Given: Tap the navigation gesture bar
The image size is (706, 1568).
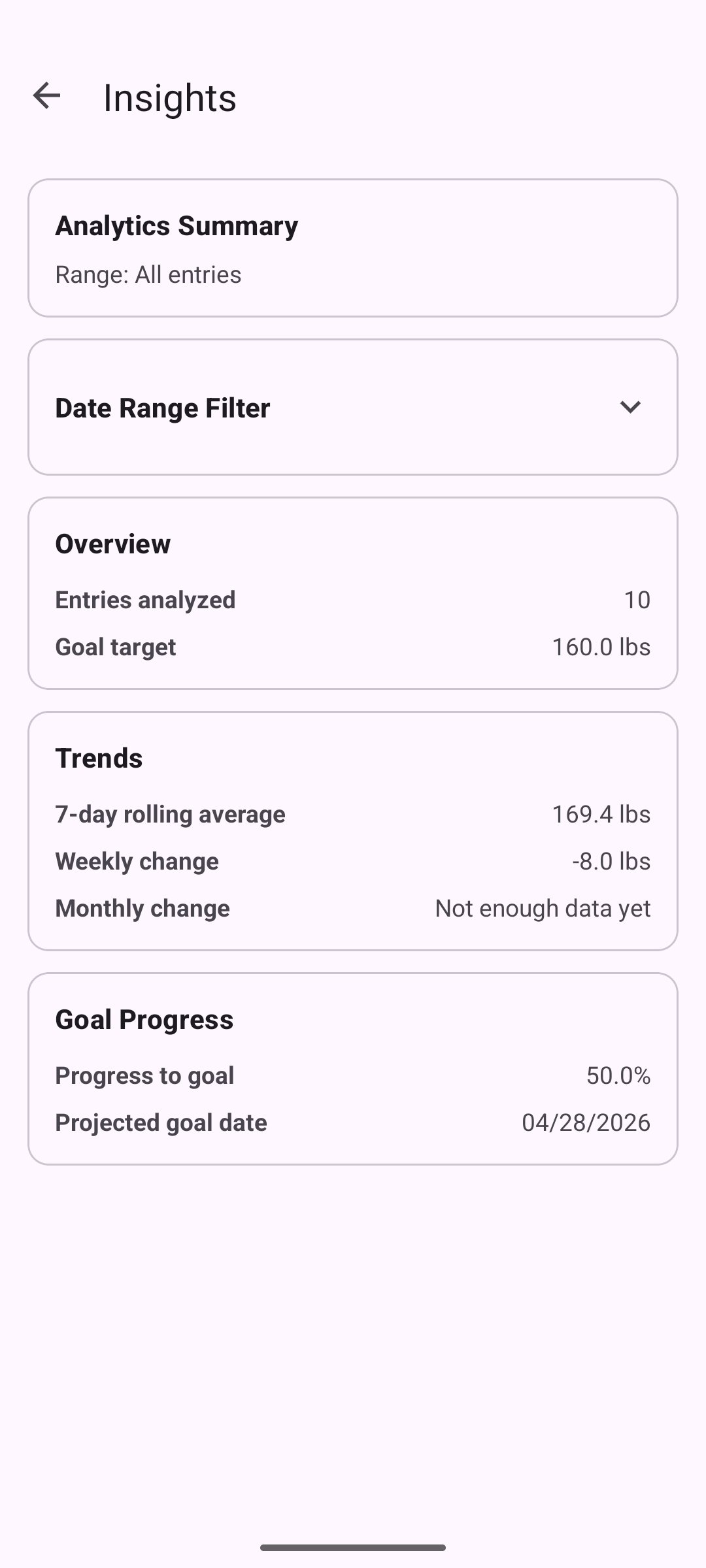Looking at the screenshot, I should click(x=353, y=1548).
